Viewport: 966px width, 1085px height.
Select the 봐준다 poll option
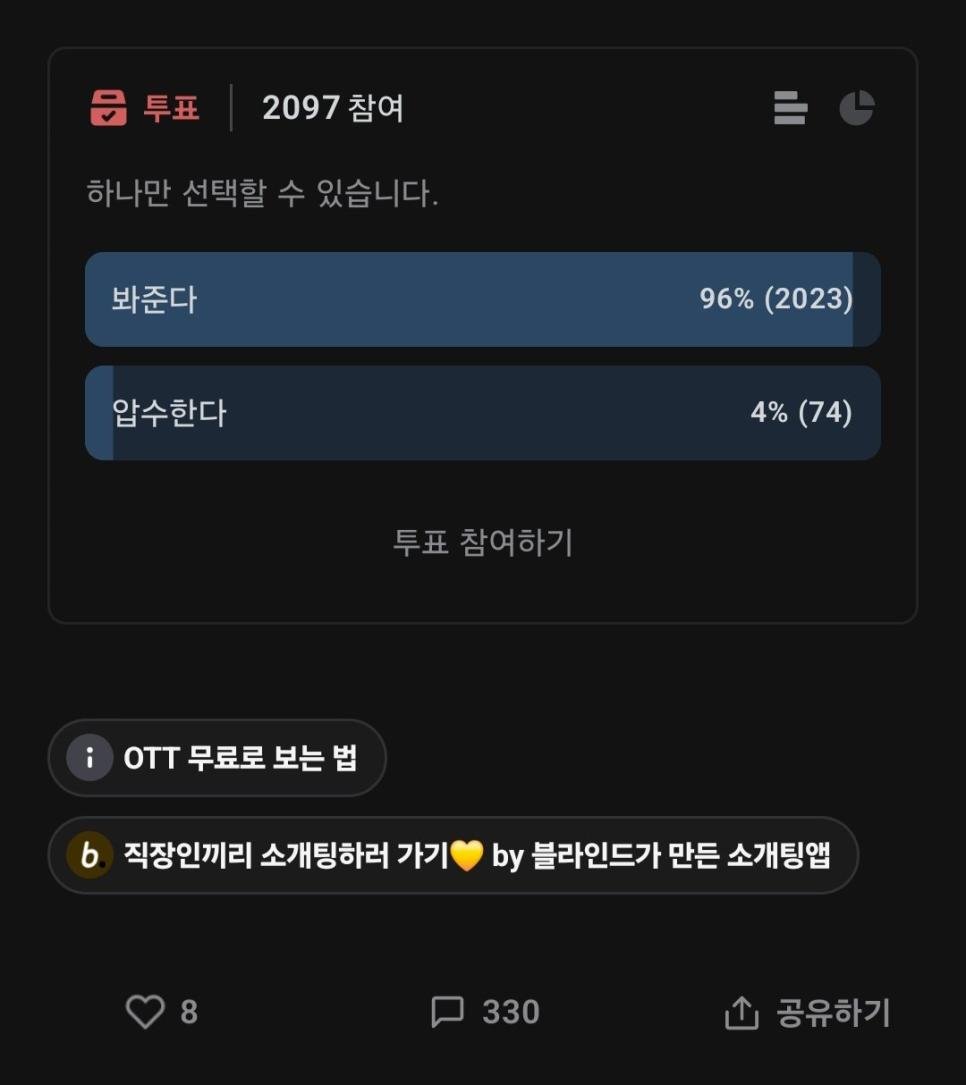(482, 299)
